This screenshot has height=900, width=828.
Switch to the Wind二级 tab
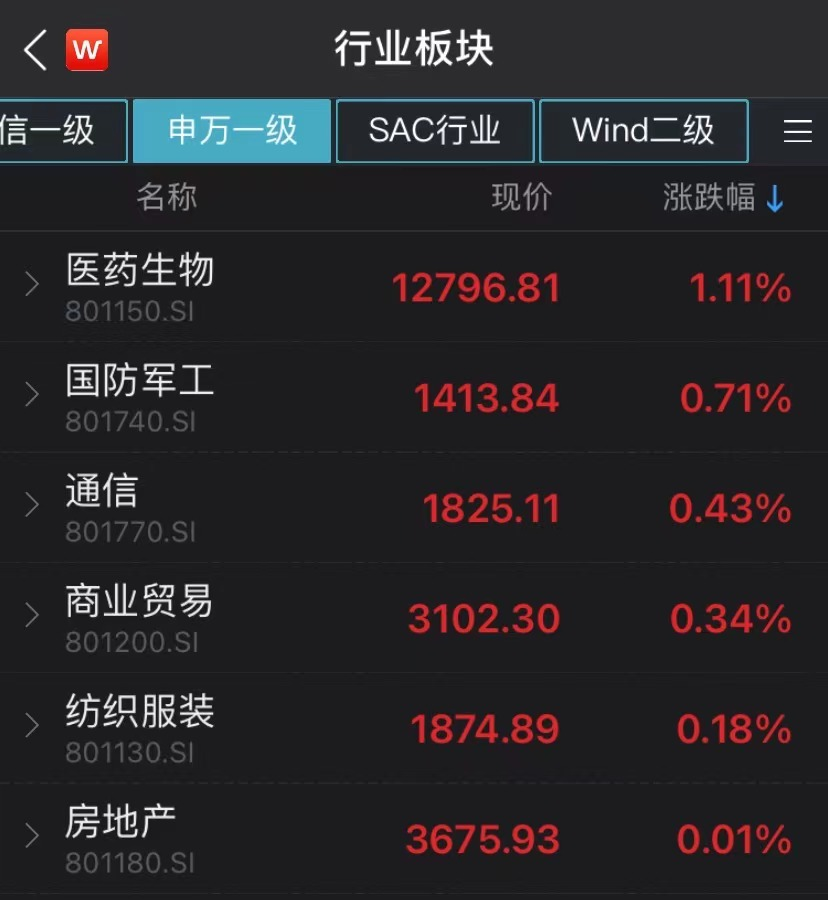point(643,131)
